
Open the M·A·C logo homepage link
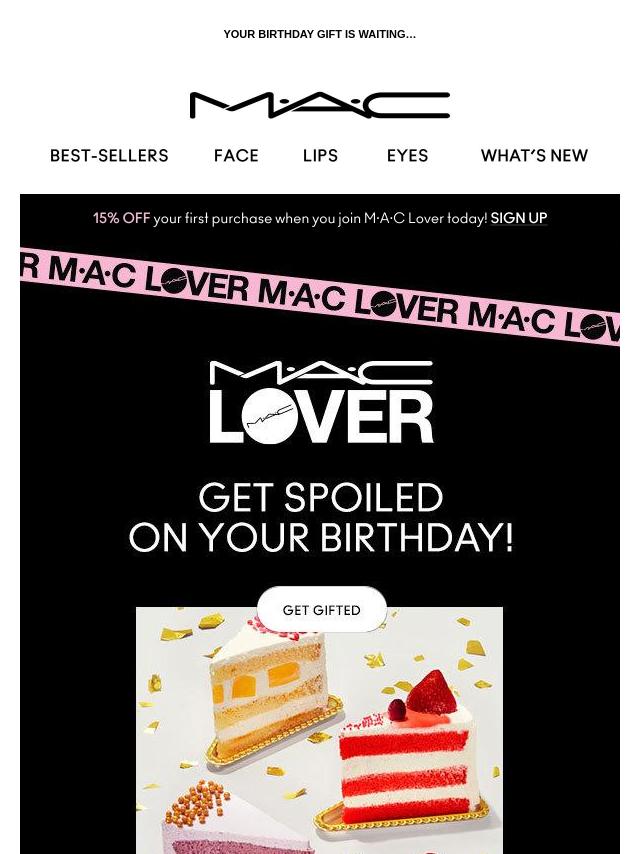click(320, 105)
